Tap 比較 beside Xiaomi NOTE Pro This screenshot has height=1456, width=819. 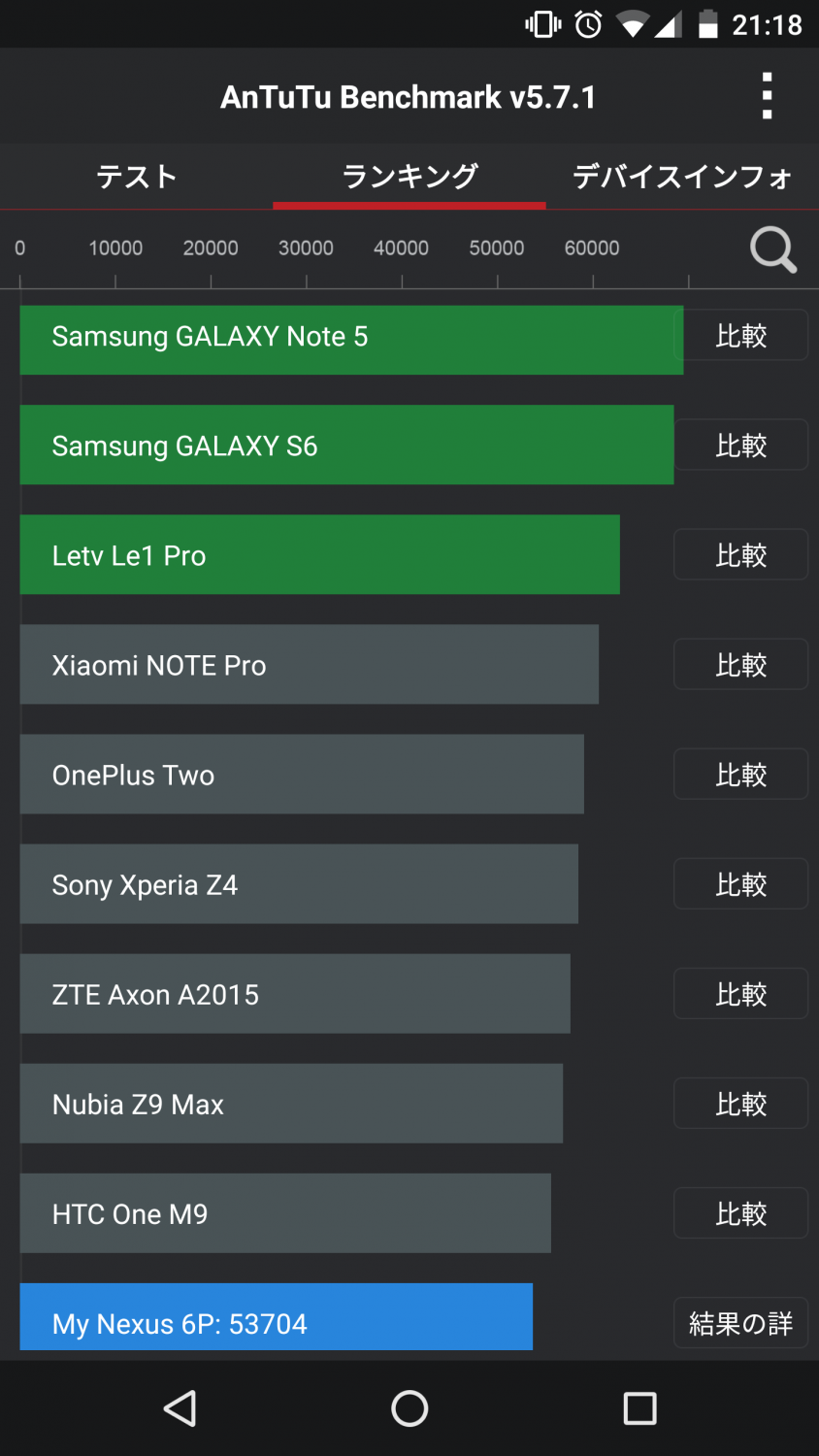[741, 665]
